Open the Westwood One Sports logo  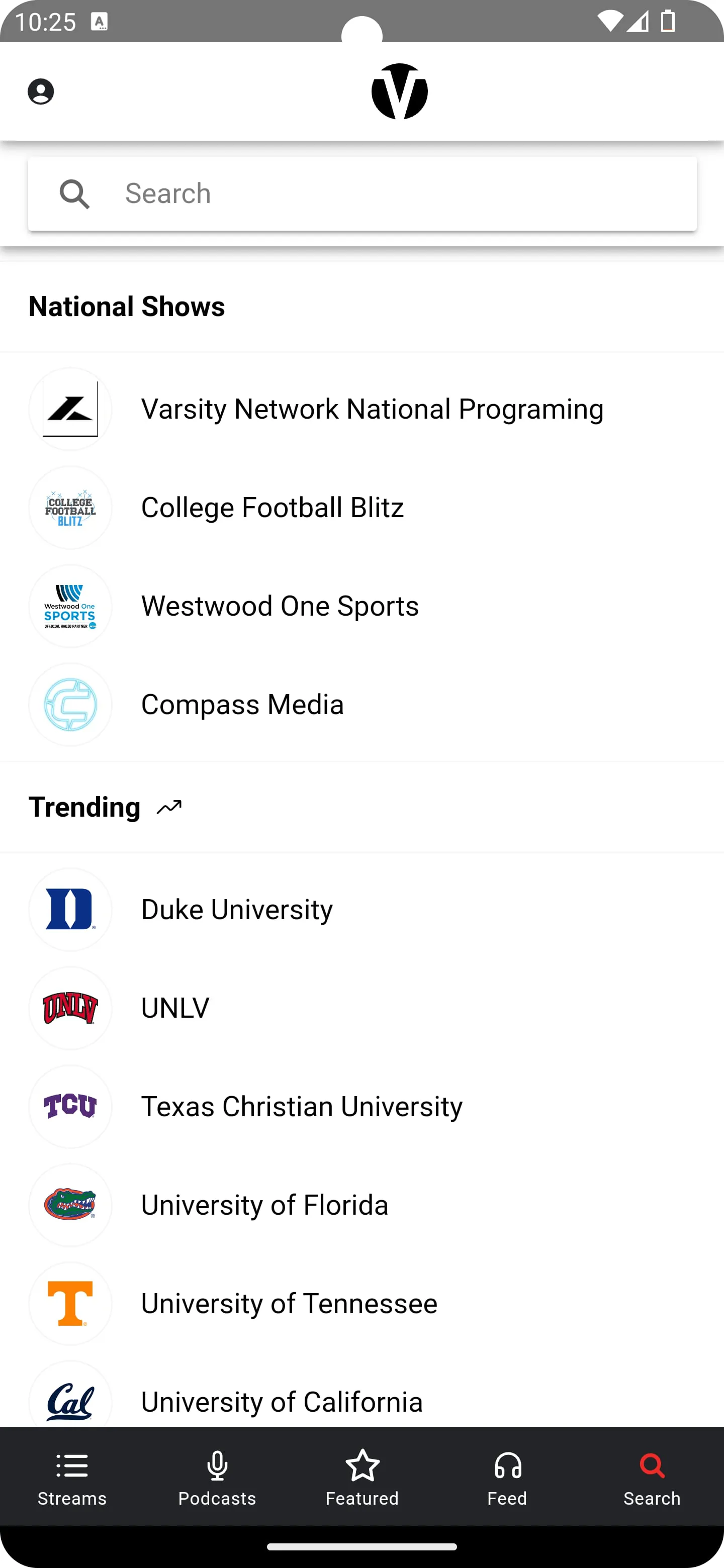coord(70,606)
